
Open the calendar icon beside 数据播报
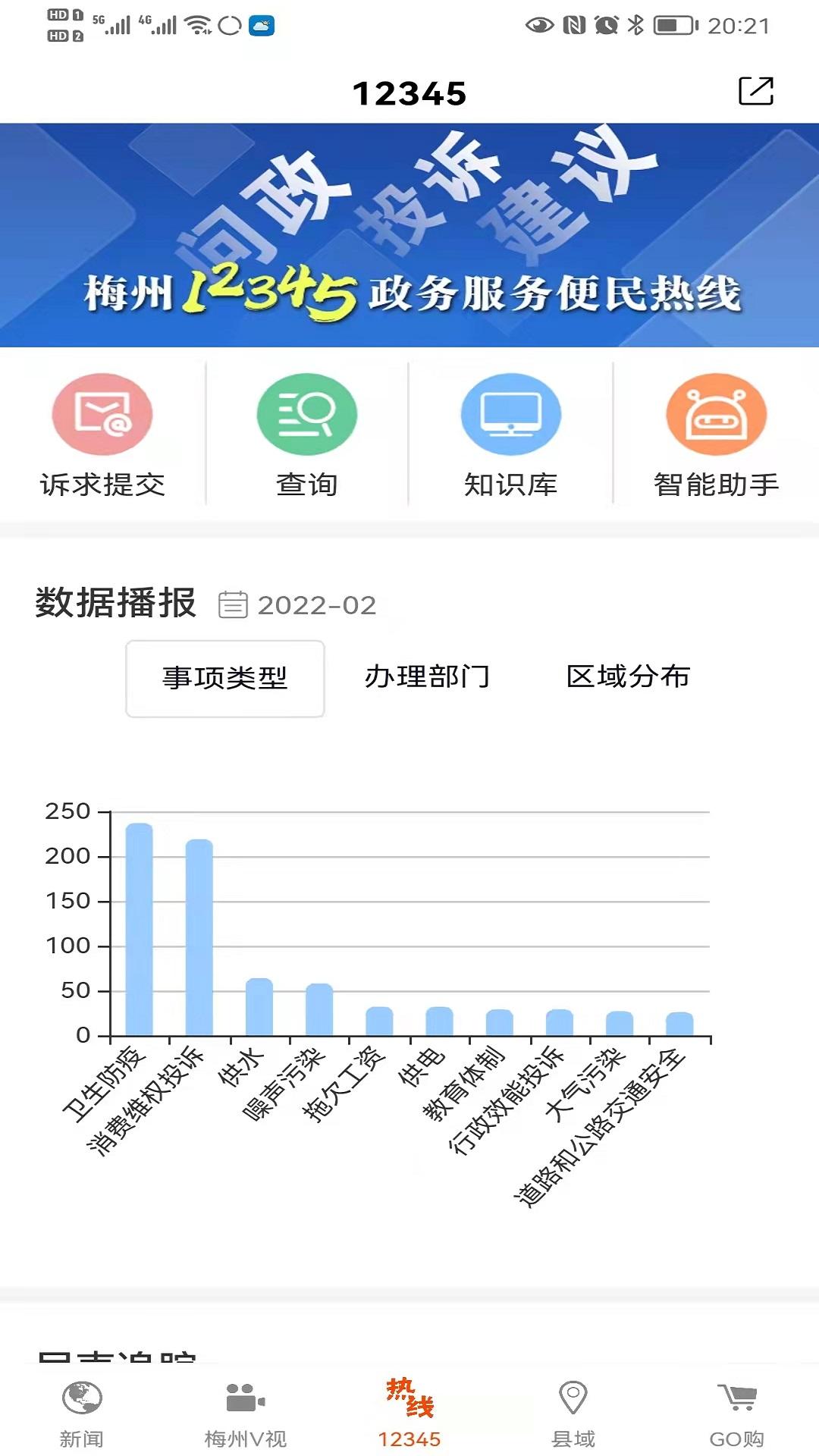(234, 605)
